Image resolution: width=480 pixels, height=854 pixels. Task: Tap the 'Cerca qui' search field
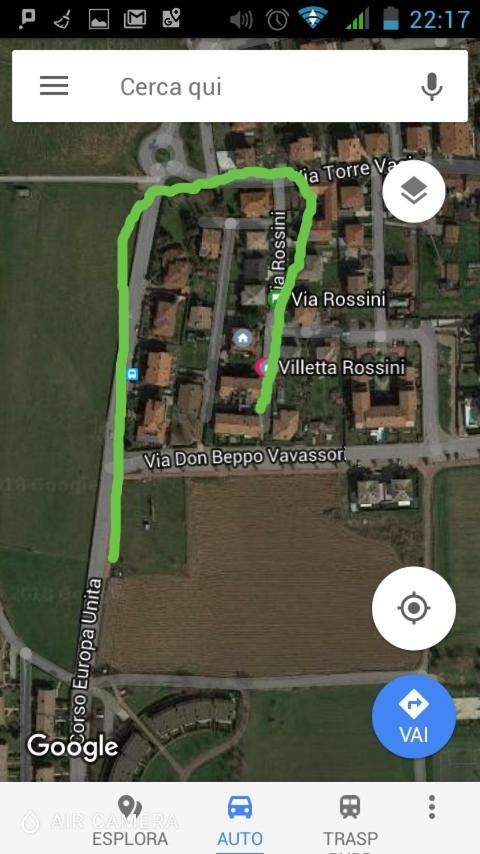click(x=240, y=86)
